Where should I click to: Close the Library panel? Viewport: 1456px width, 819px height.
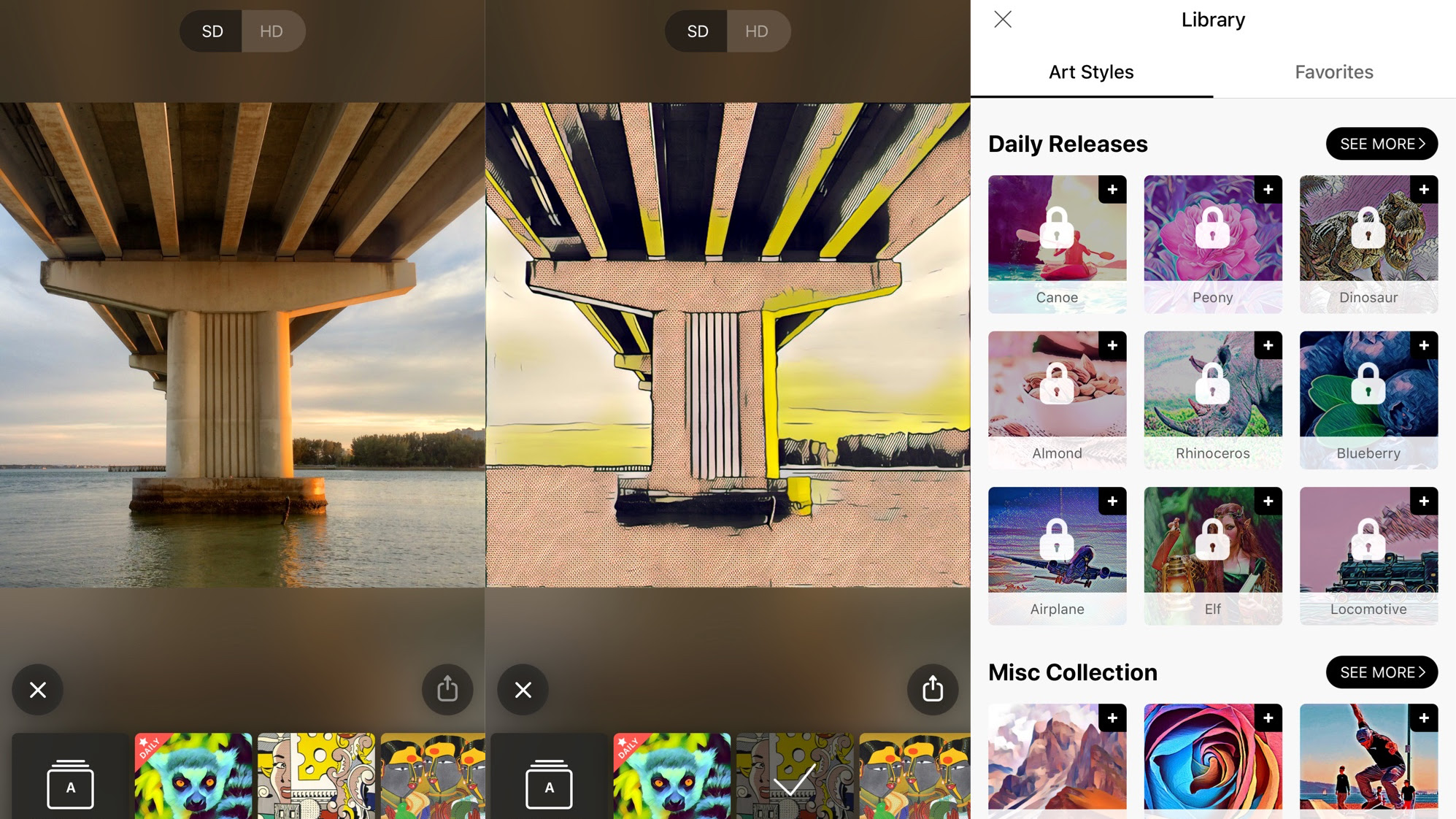1003,20
